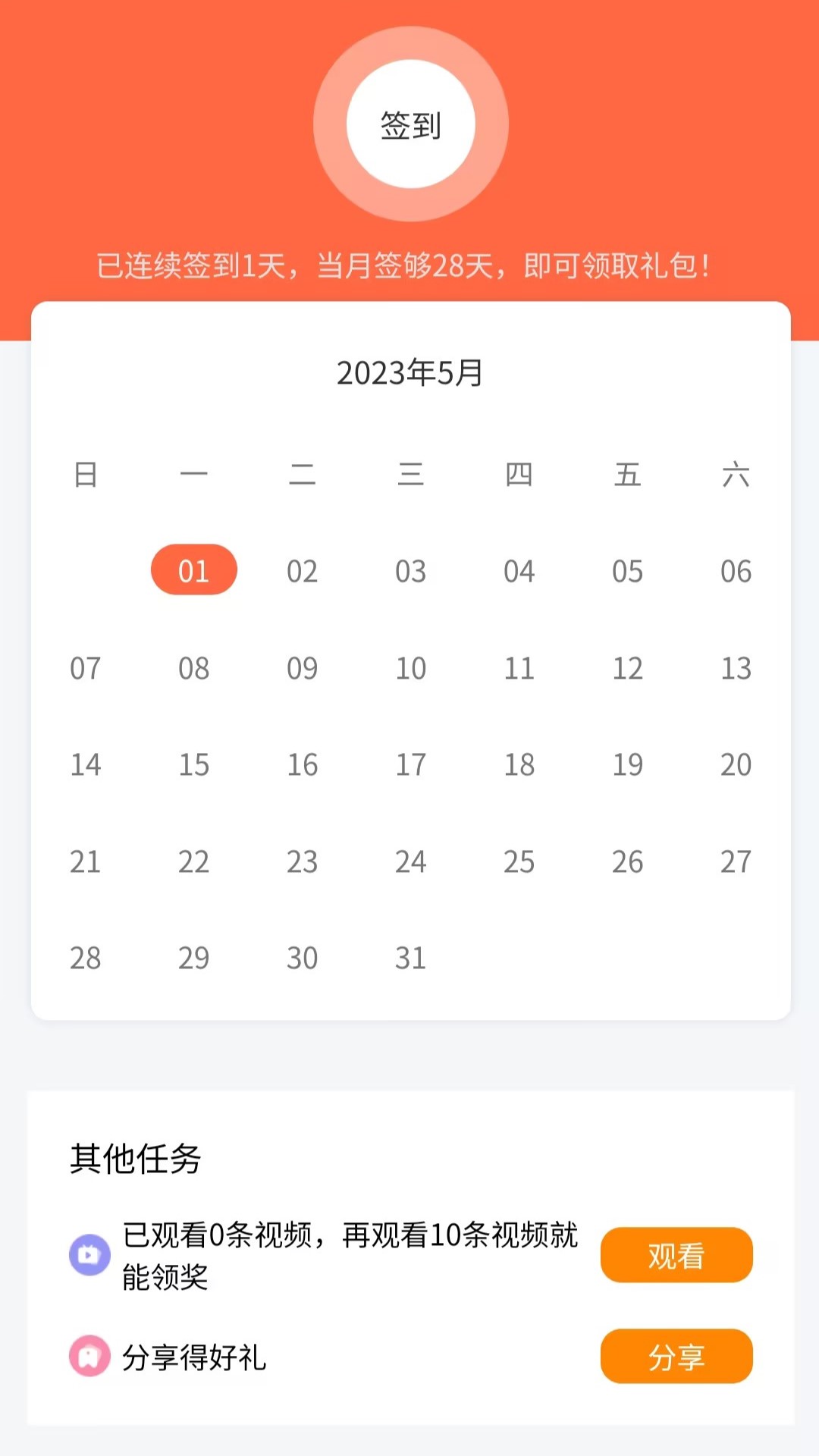Click the 日 Sunday column header
This screenshot has width=819, height=1456.
(x=86, y=475)
